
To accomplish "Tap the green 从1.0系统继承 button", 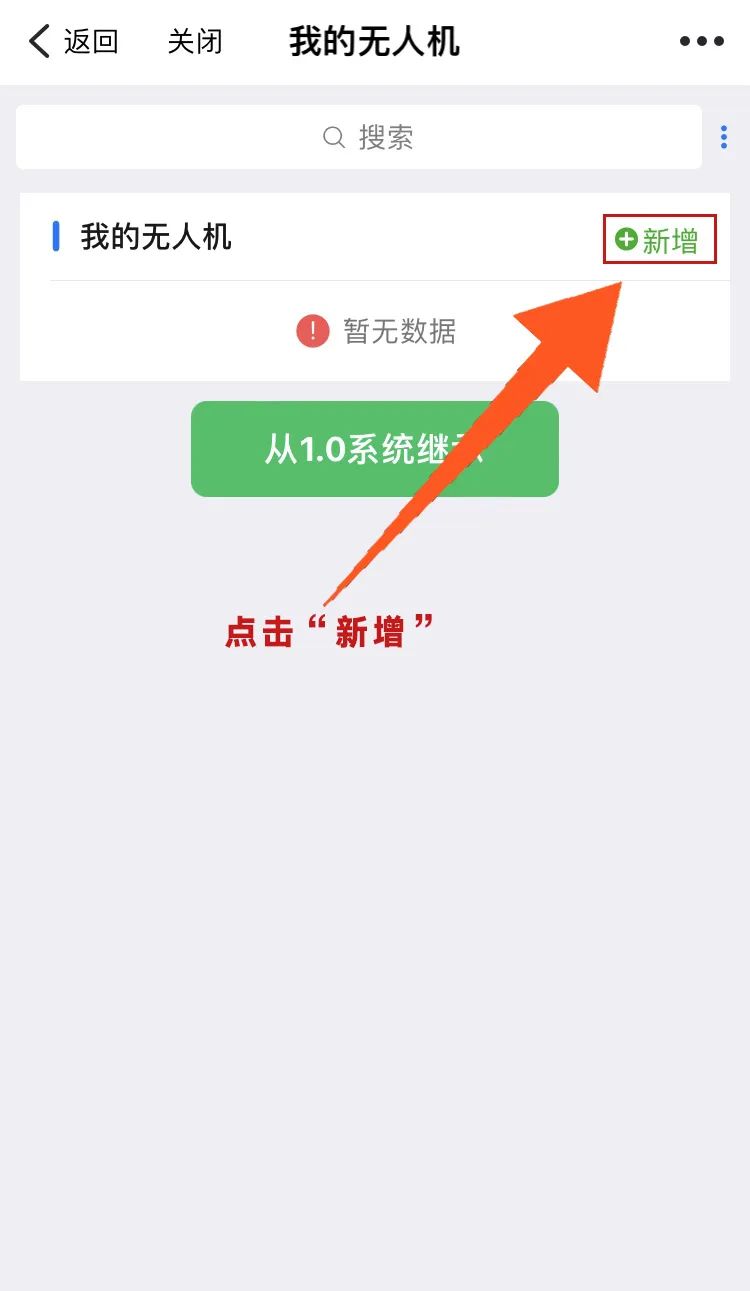I will 375,449.
